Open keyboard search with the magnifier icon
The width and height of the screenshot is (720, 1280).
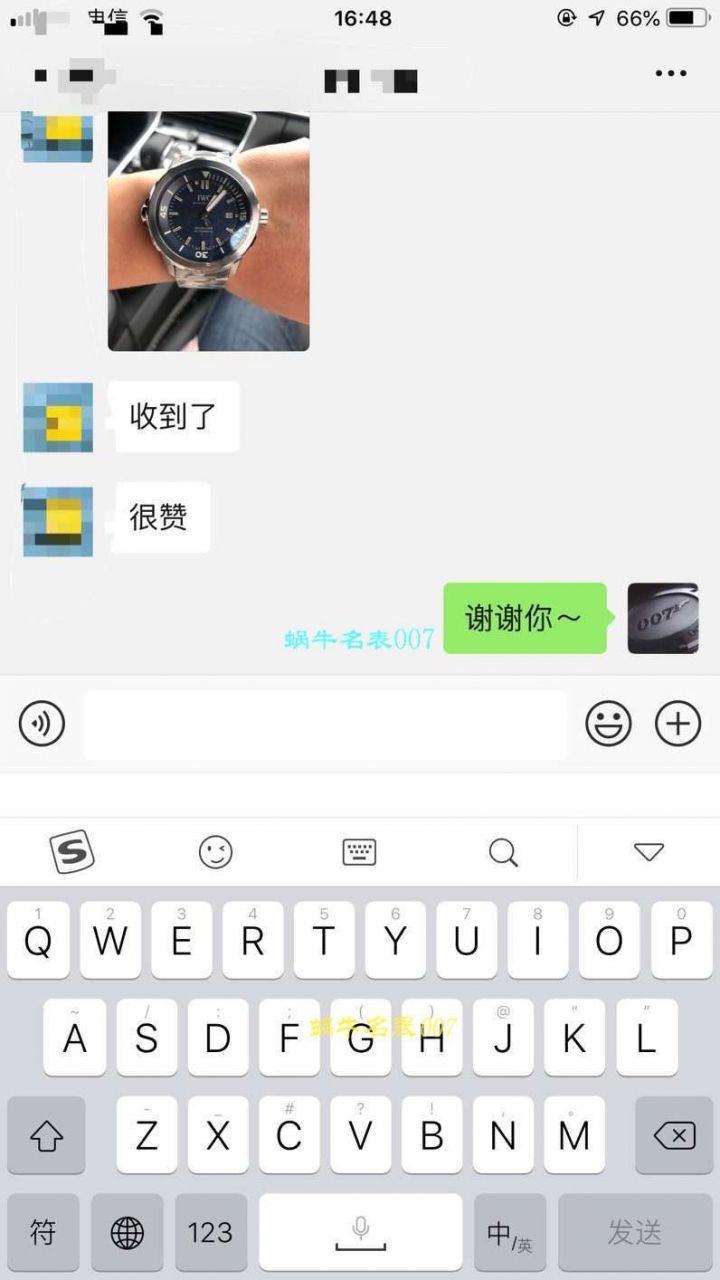[x=503, y=852]
